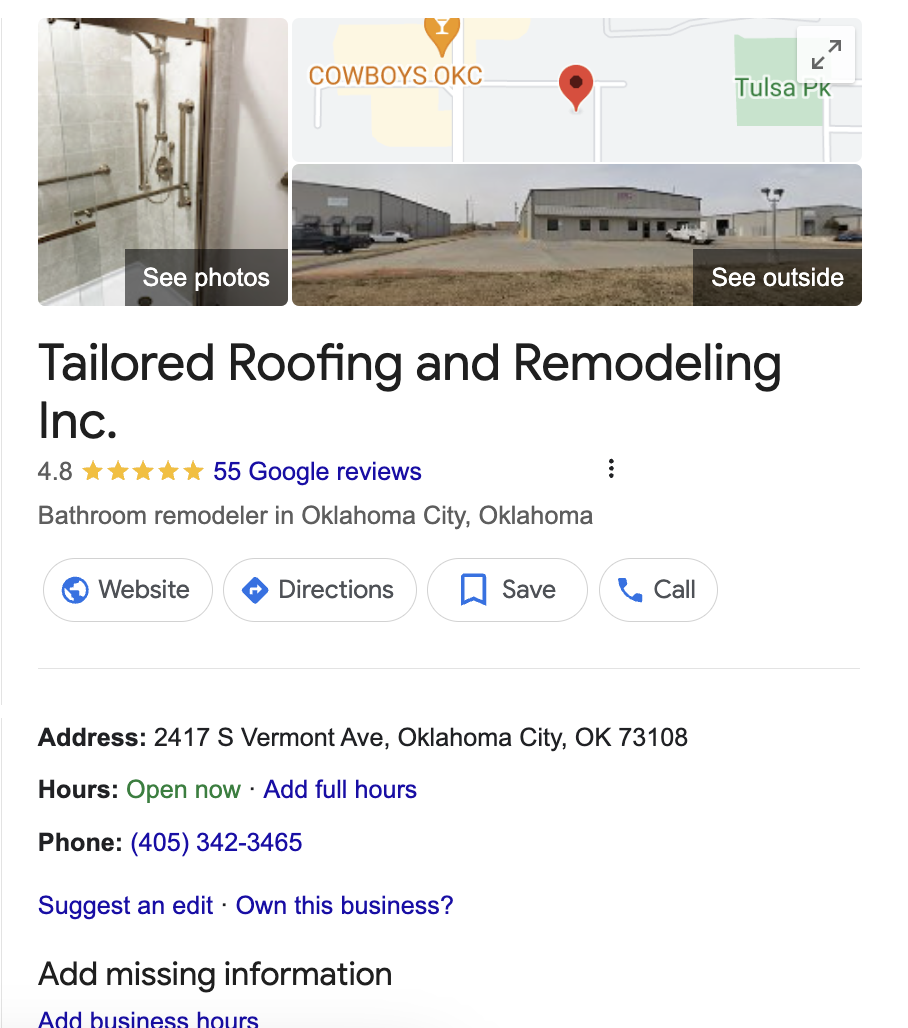Select Suggest an edit
The width and height of the screenshot is (908, 1028).
126,906
